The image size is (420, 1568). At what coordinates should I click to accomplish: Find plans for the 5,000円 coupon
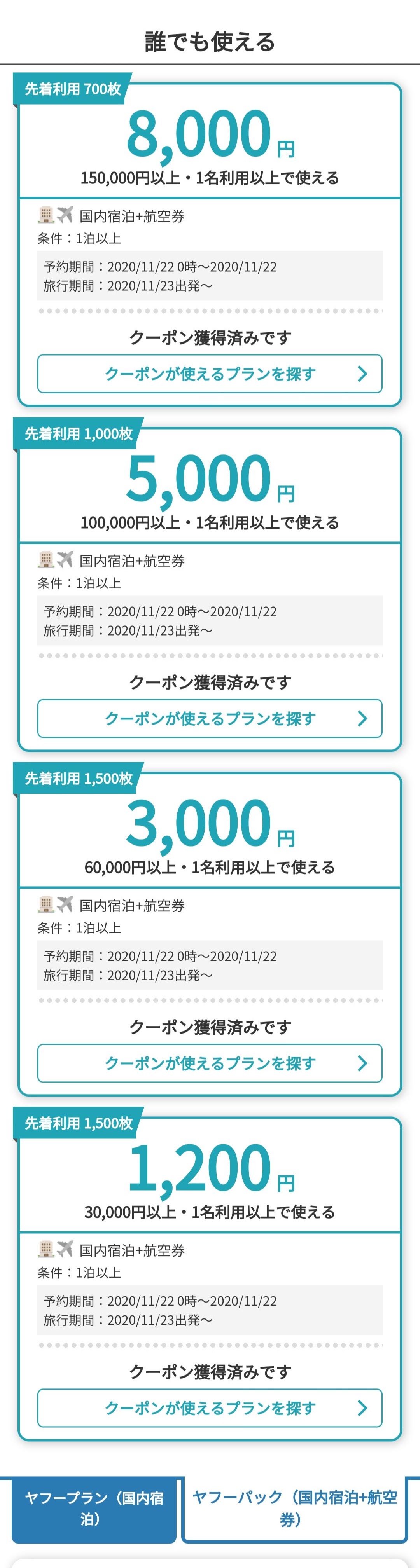pyautogui.click(x=209, y=718)
